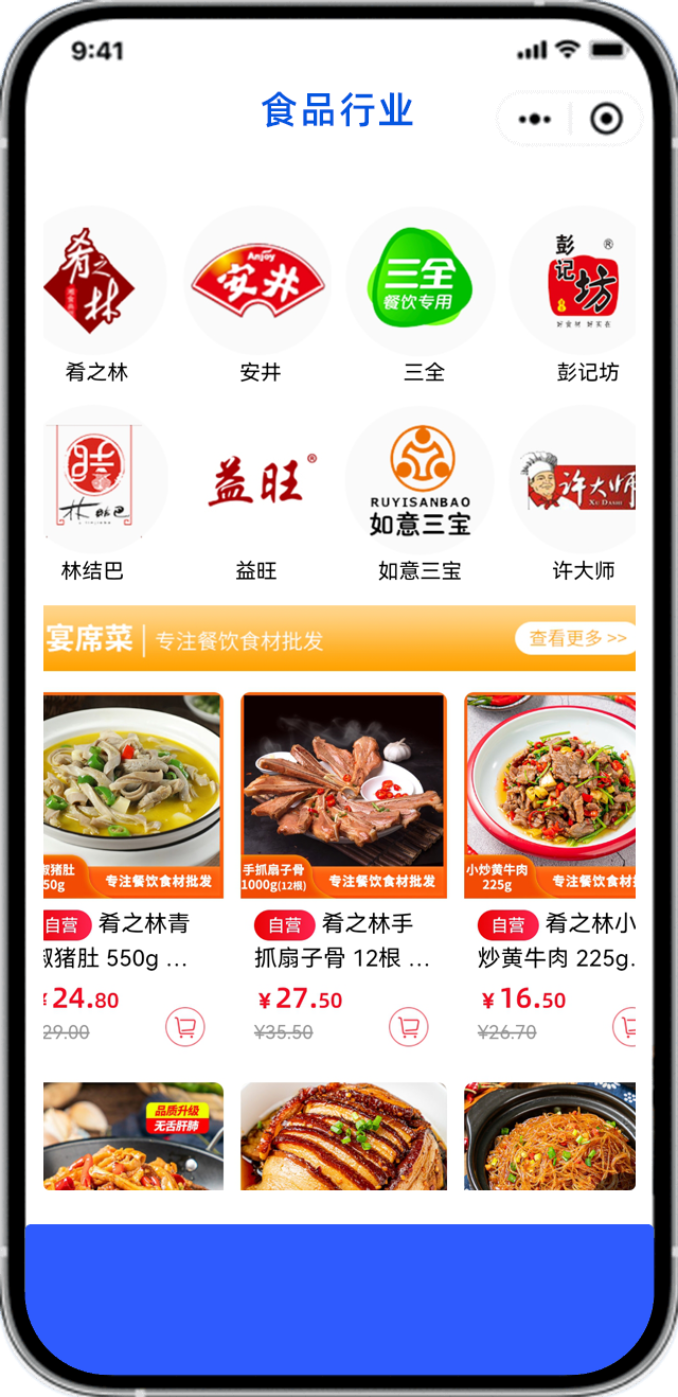Open the 益旺 brand
The height and width of the screenshot is (1397, 678).
coord(259,480)
